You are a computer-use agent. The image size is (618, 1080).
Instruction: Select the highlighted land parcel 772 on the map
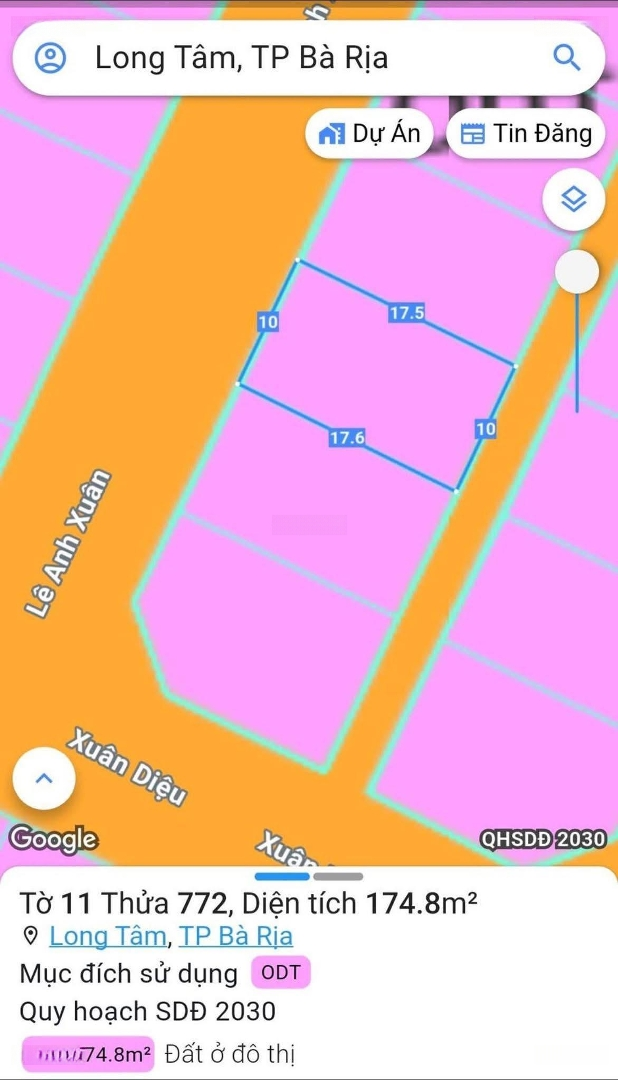click(x=376, y=376)
